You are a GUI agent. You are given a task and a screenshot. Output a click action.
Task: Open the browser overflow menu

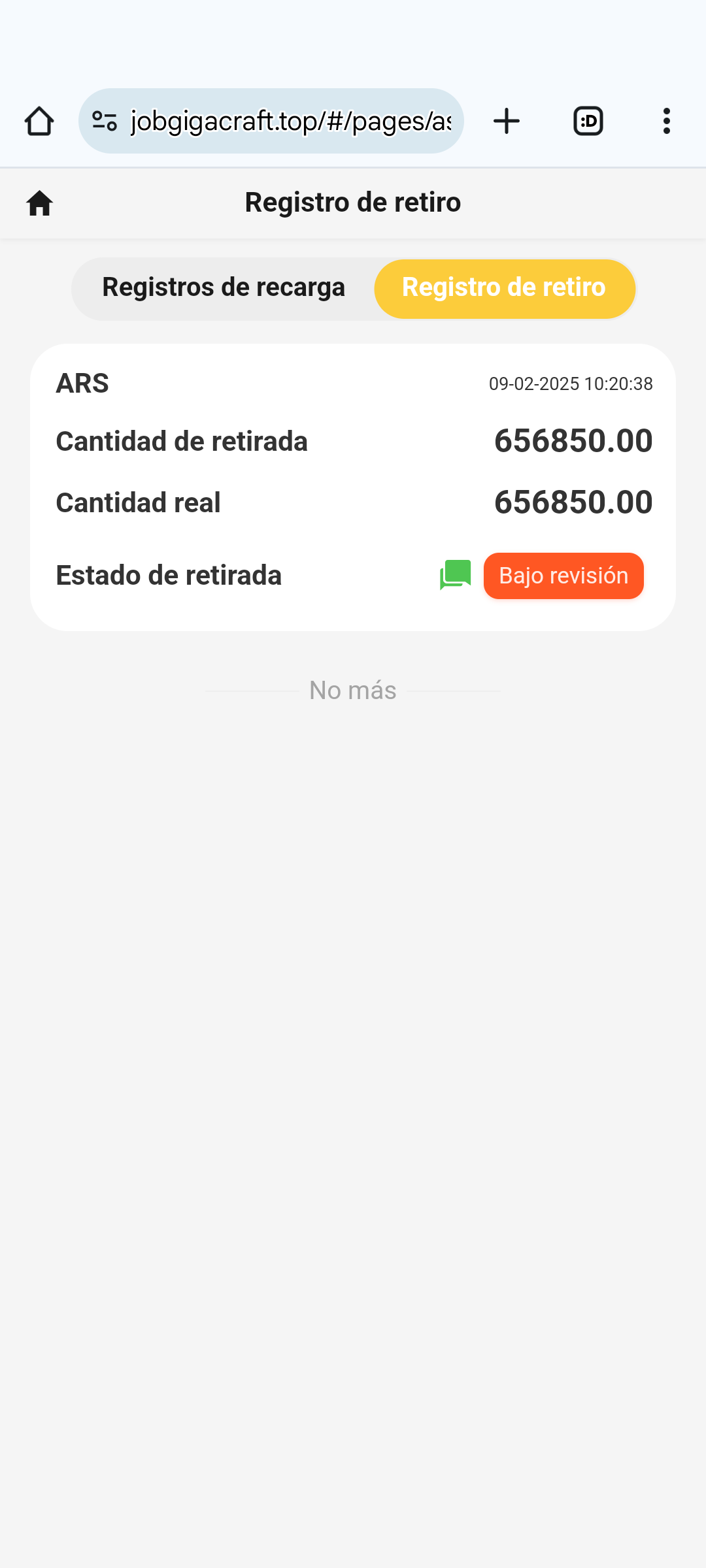click(x=666, y=122)
